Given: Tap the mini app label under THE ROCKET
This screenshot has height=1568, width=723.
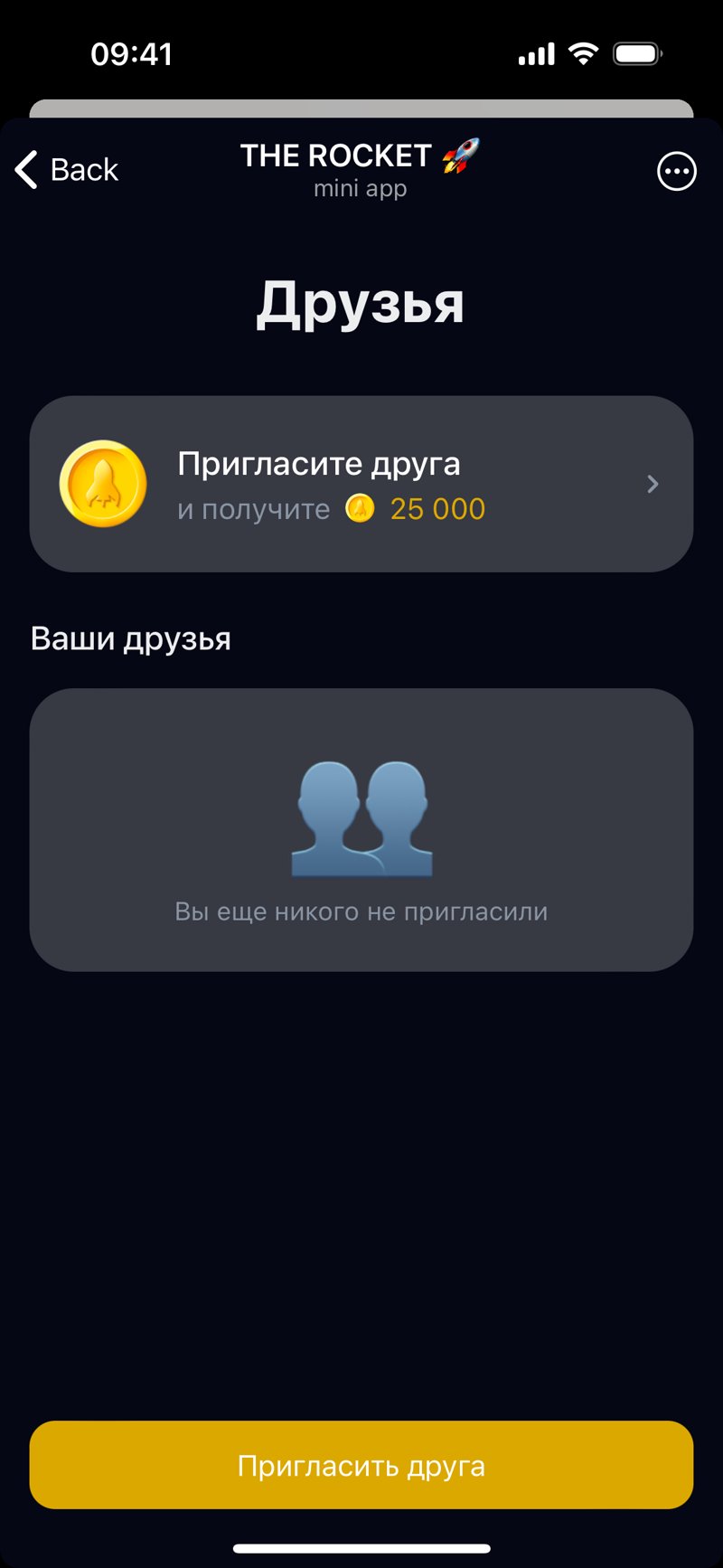Looking at the screenshot, I should click(360, 189).
